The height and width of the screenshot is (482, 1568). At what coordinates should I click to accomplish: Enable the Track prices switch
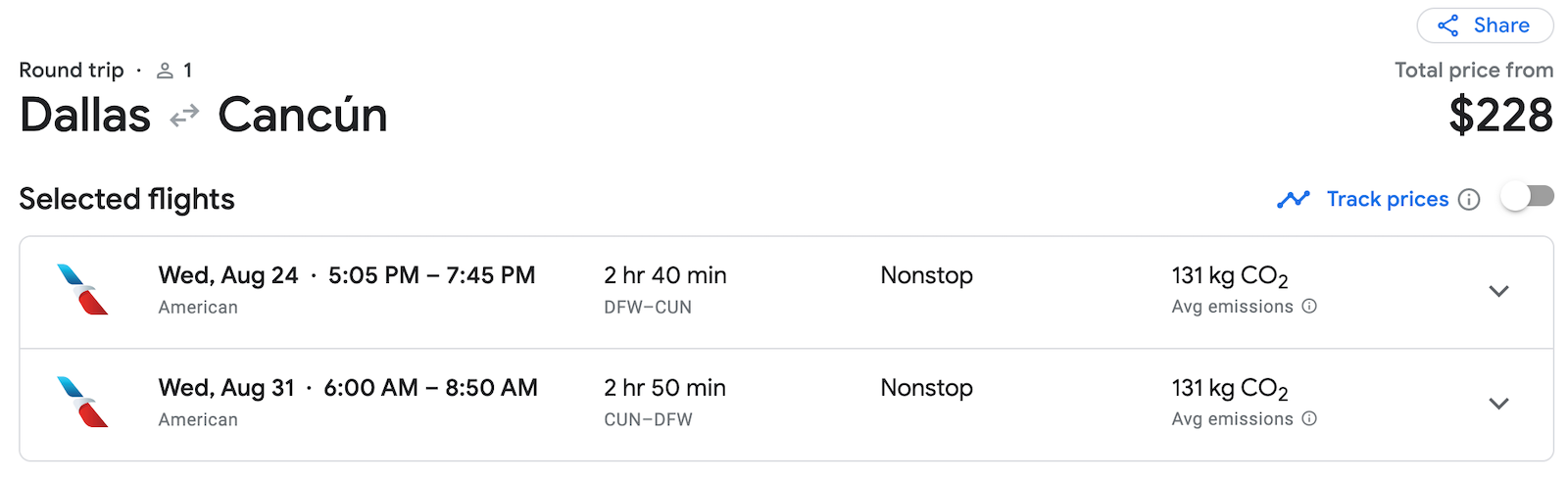pos(1527,198)
